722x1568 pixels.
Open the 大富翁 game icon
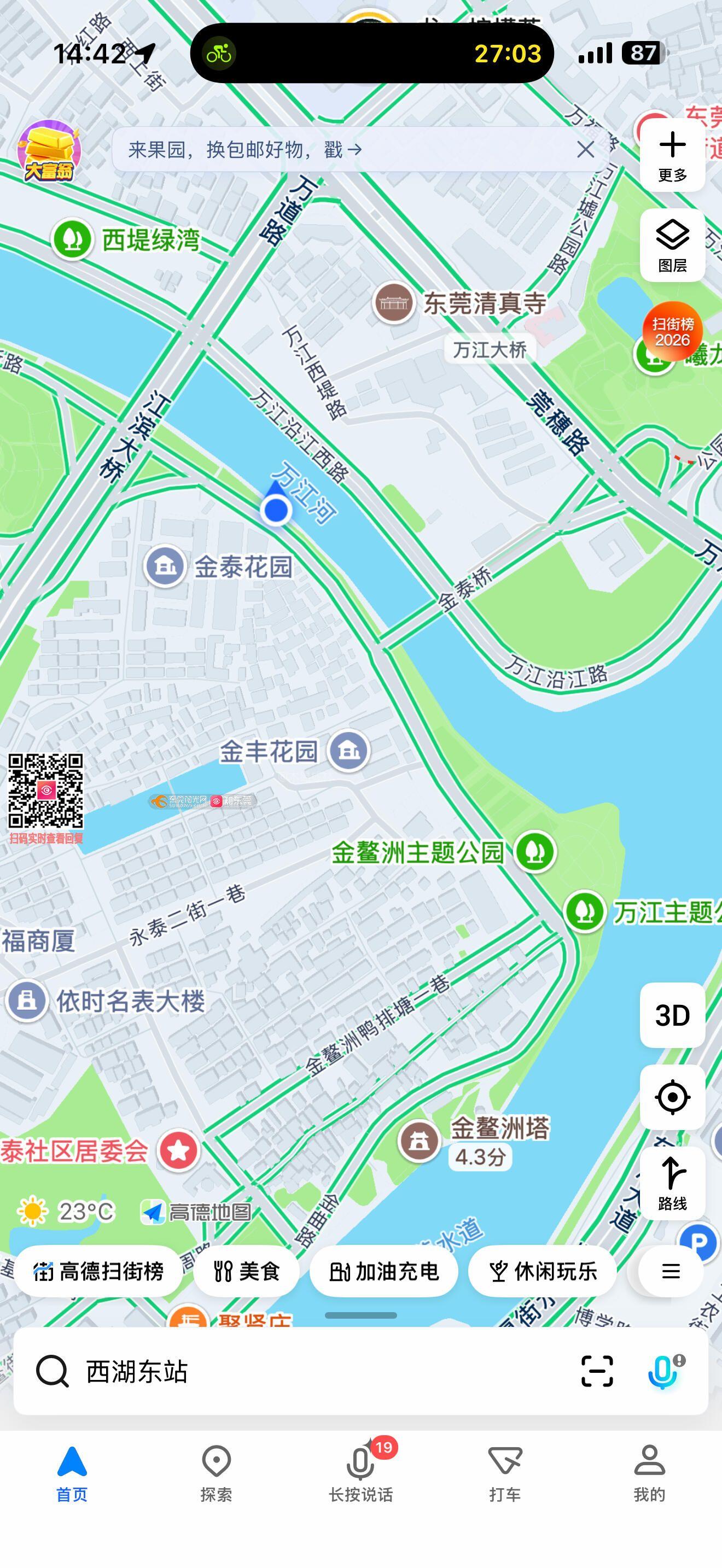coord(49,152)
